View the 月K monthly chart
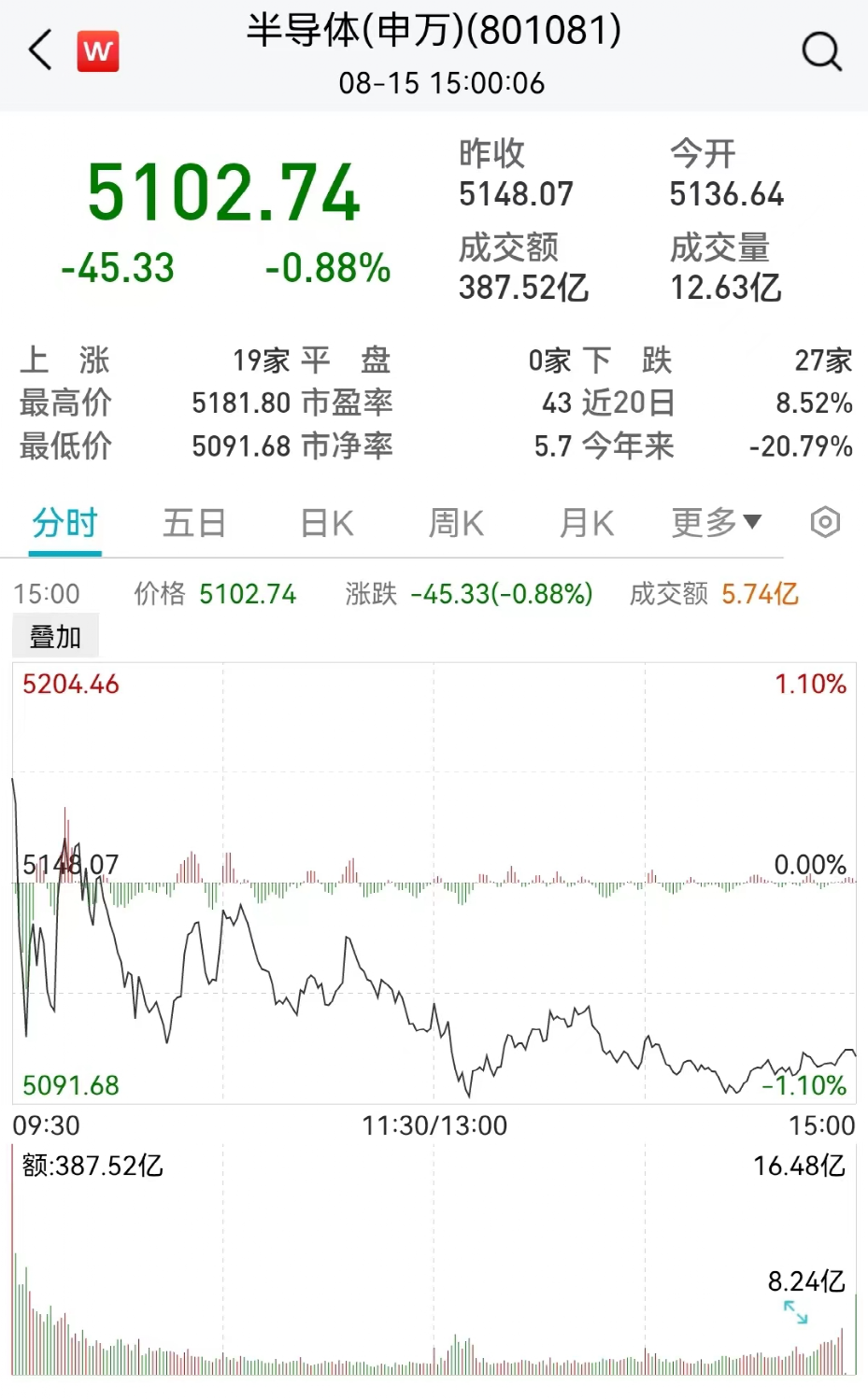 pyautogui.click(x=586, y=523)
